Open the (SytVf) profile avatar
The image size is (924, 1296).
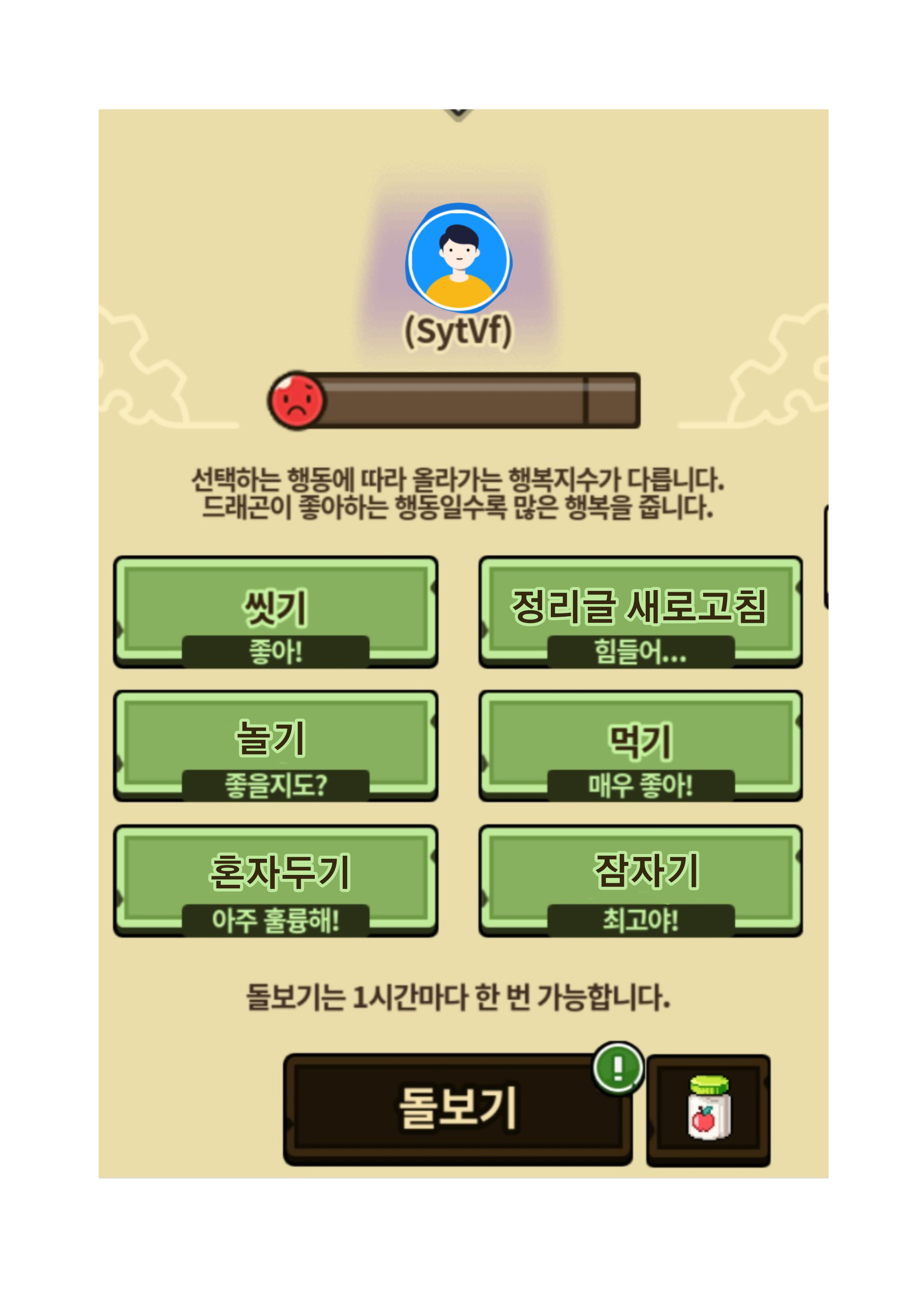tap(459, 259)
